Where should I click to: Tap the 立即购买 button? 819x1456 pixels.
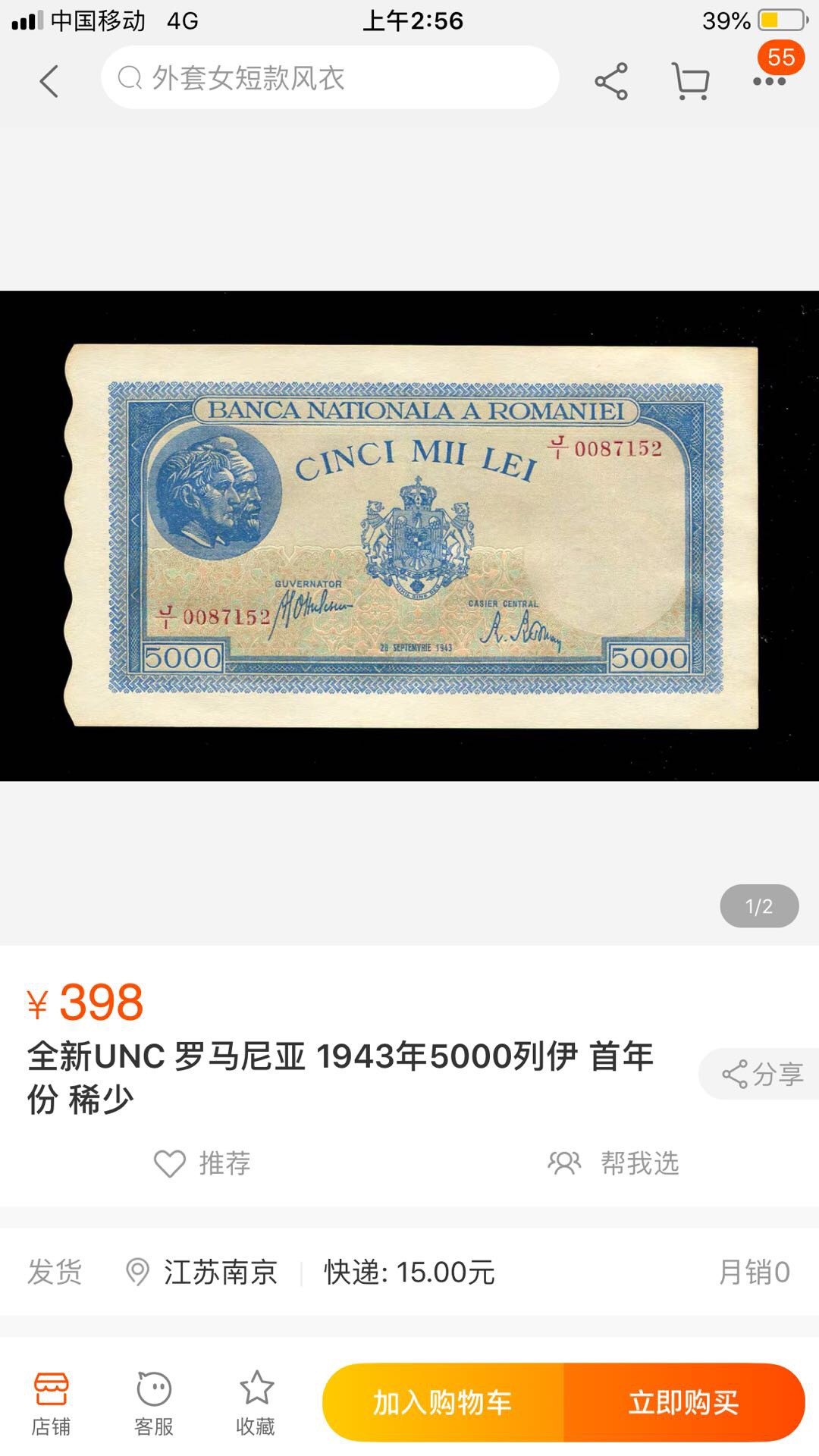pyautogui.click(x=685, y=1401)
